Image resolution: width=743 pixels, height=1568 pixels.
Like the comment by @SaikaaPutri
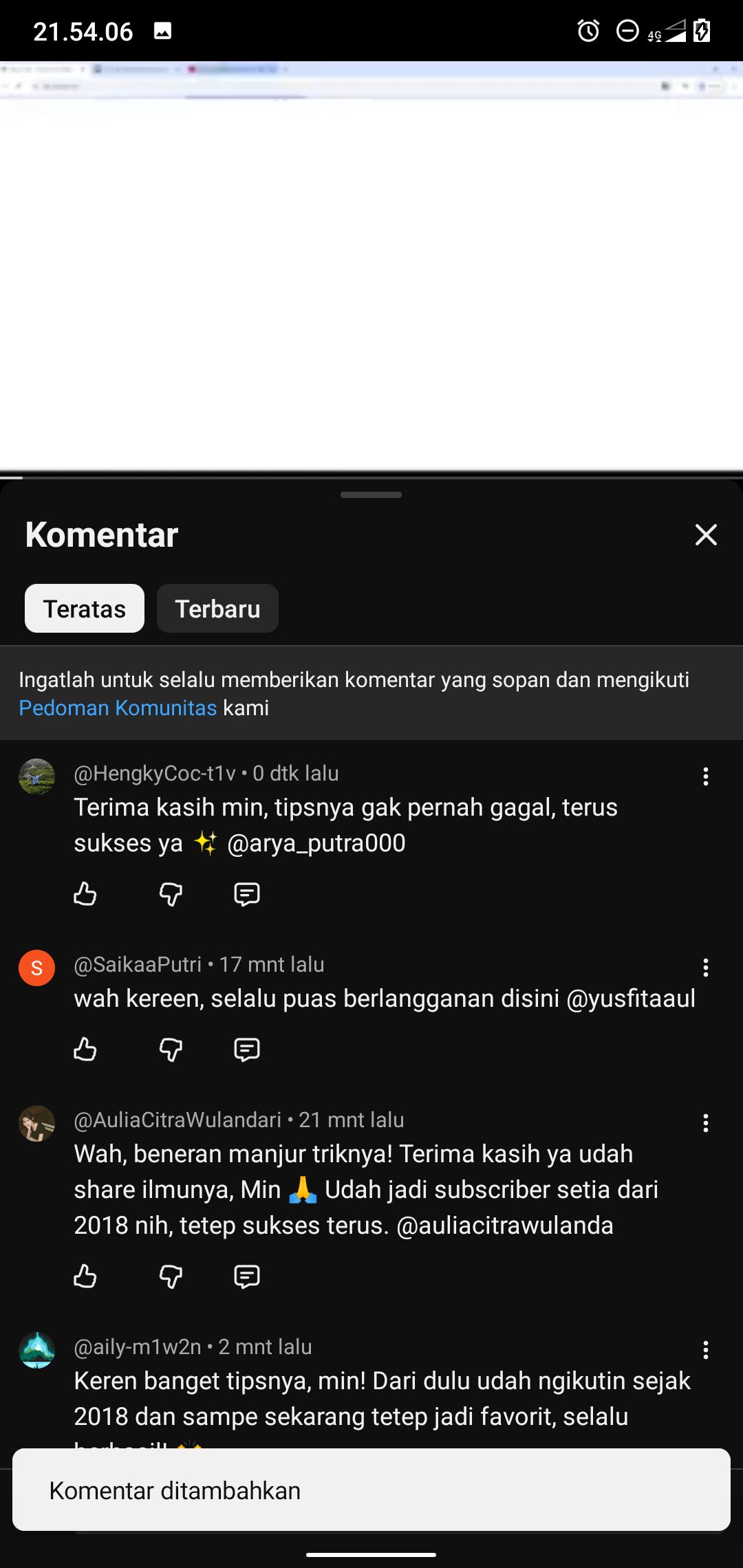click(85, 1049)
